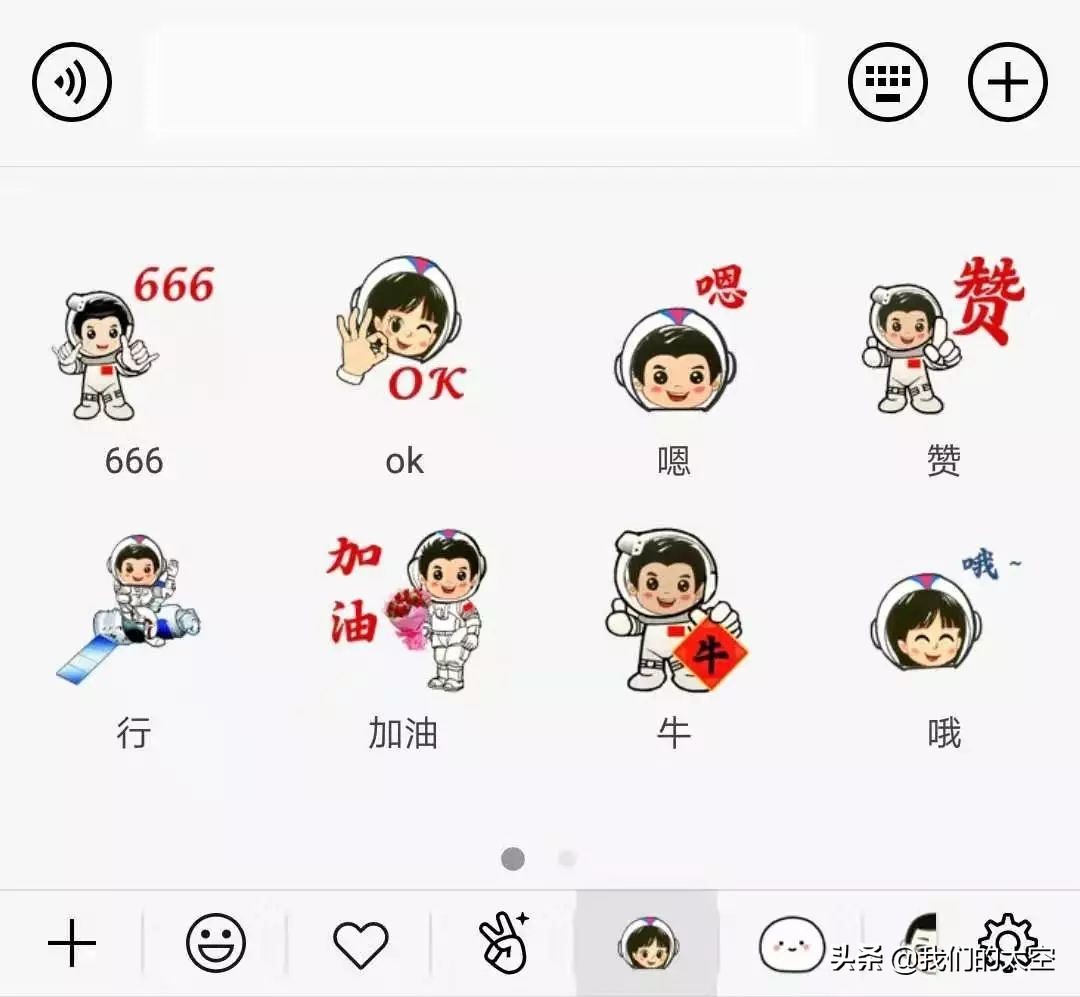
Task: Send the 哦 smiling sticker
Action: [943, 615]
